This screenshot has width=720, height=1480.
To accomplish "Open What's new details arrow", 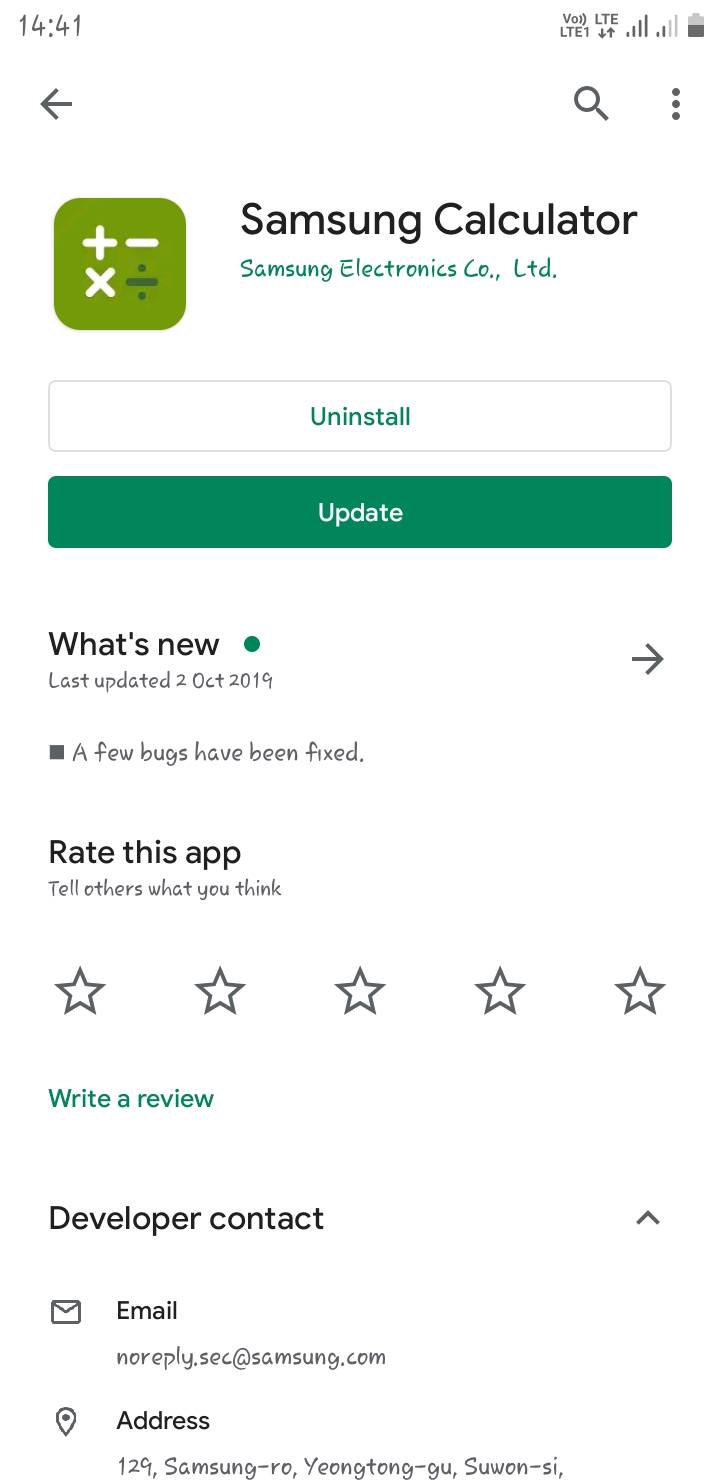I will (x=648, y=659).
